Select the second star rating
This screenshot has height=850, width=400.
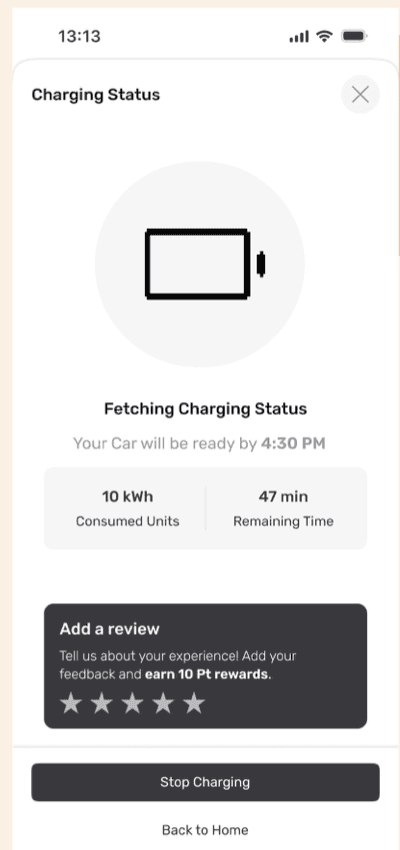point(101,703)
